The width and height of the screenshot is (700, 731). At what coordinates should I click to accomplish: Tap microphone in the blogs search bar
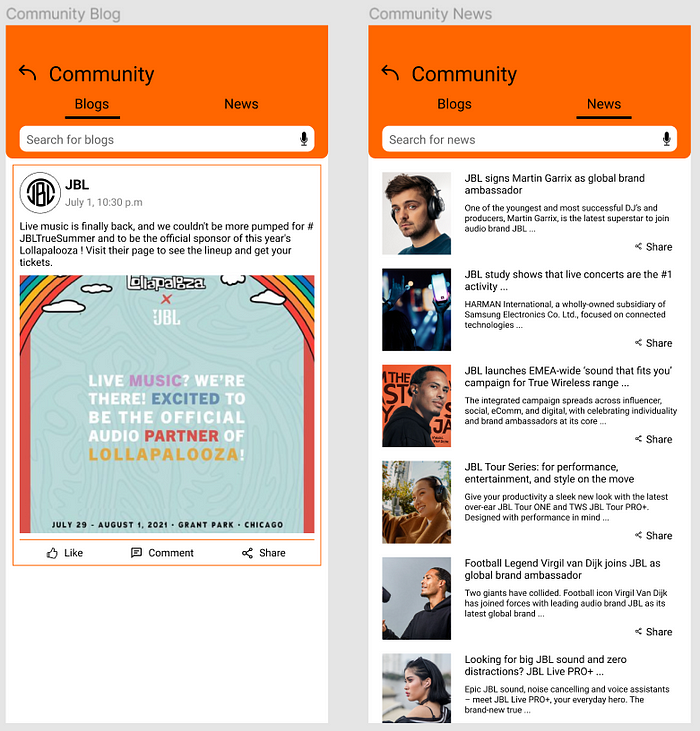(x=304, y=140)
